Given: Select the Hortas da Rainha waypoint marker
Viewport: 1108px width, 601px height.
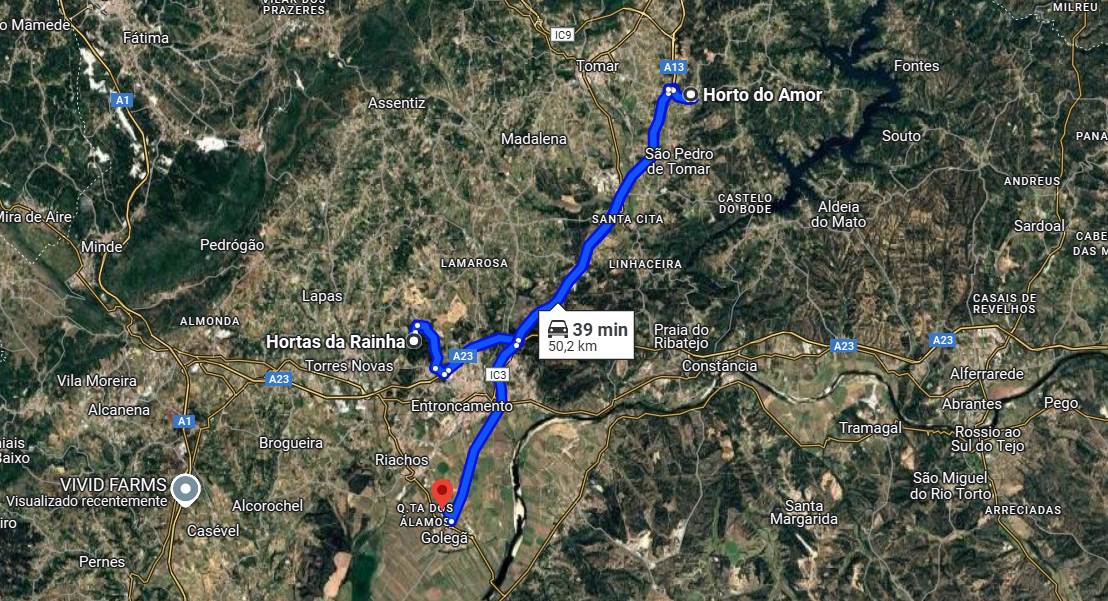Looking at the screenshot, I should 414,341.
